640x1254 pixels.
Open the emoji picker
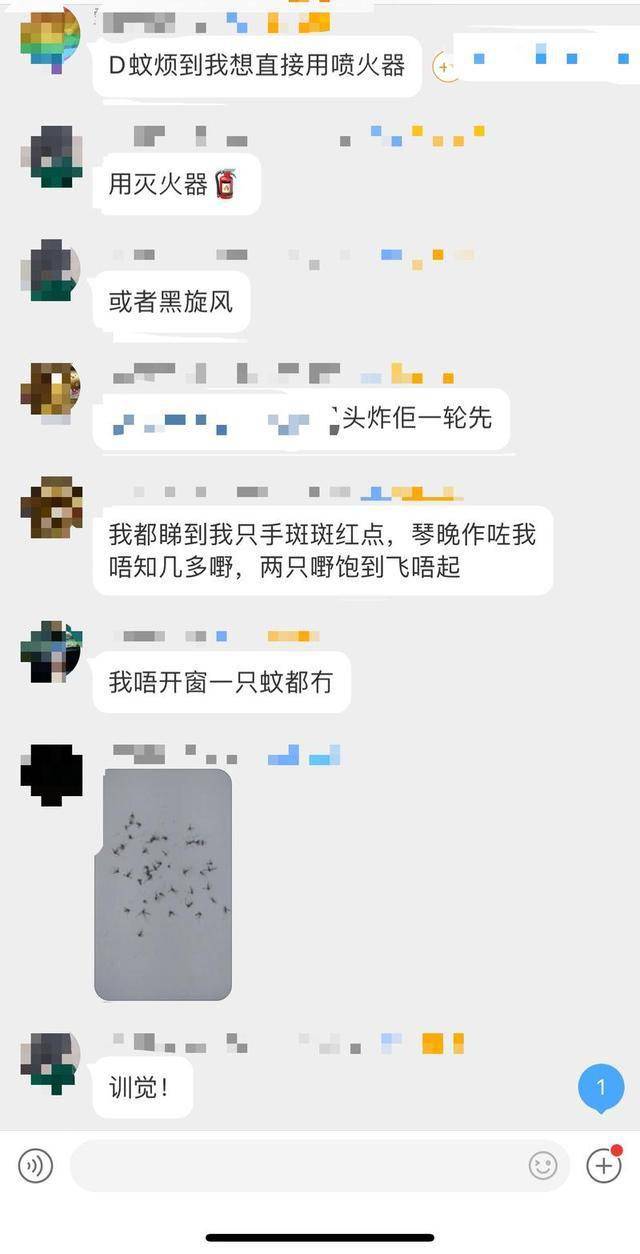coord(543,1165)
